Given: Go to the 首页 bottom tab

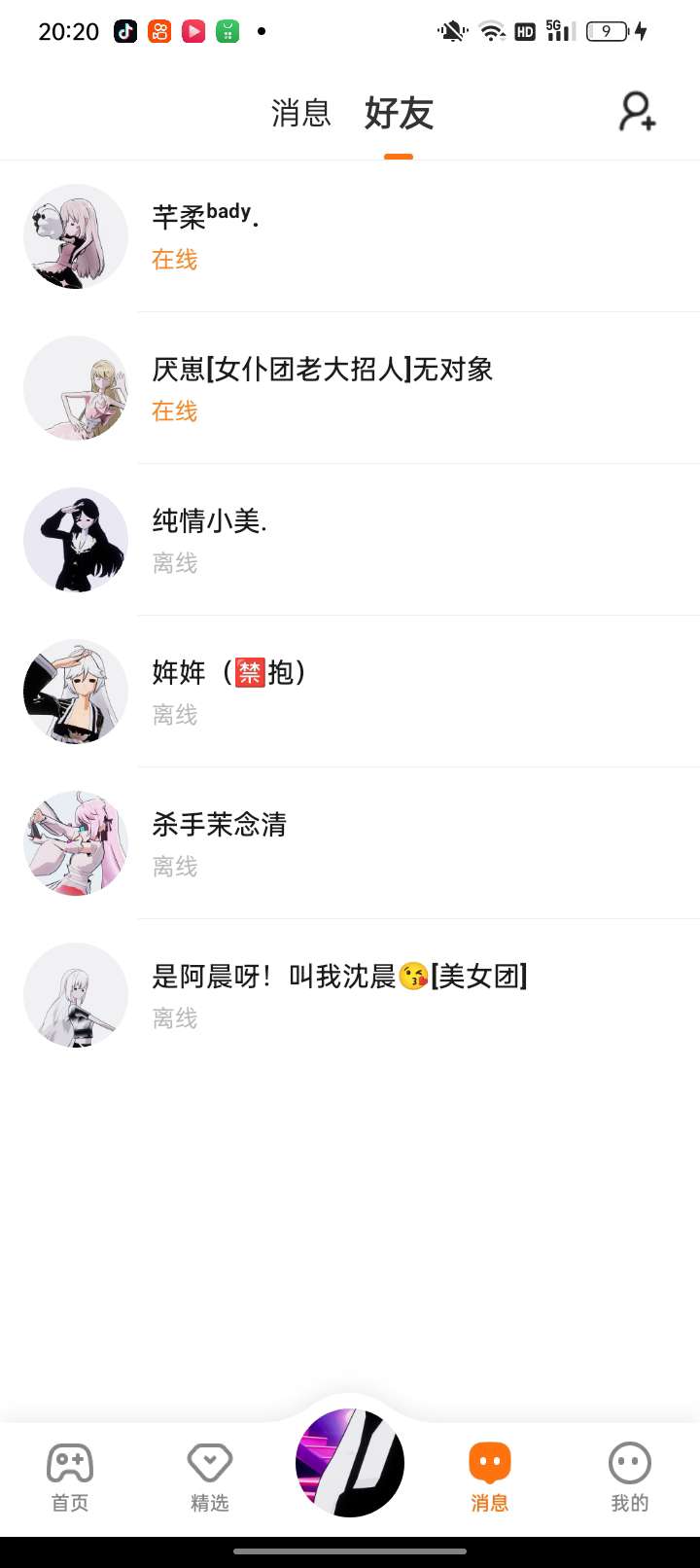Looking at the screenshot, I should click(x=70, y=1478).
